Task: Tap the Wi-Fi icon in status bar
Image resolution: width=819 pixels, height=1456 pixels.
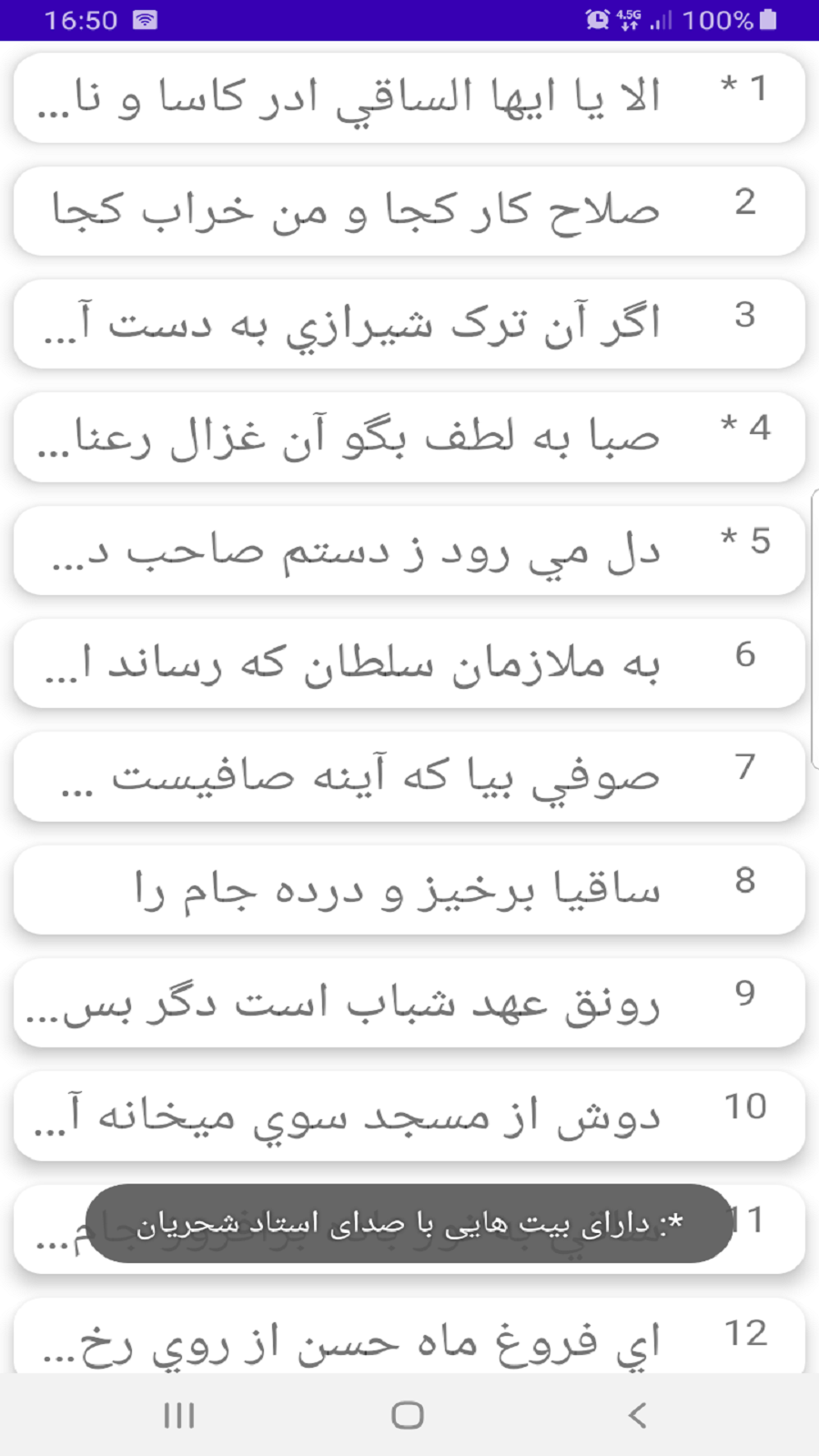Action: tap(146, 18)
